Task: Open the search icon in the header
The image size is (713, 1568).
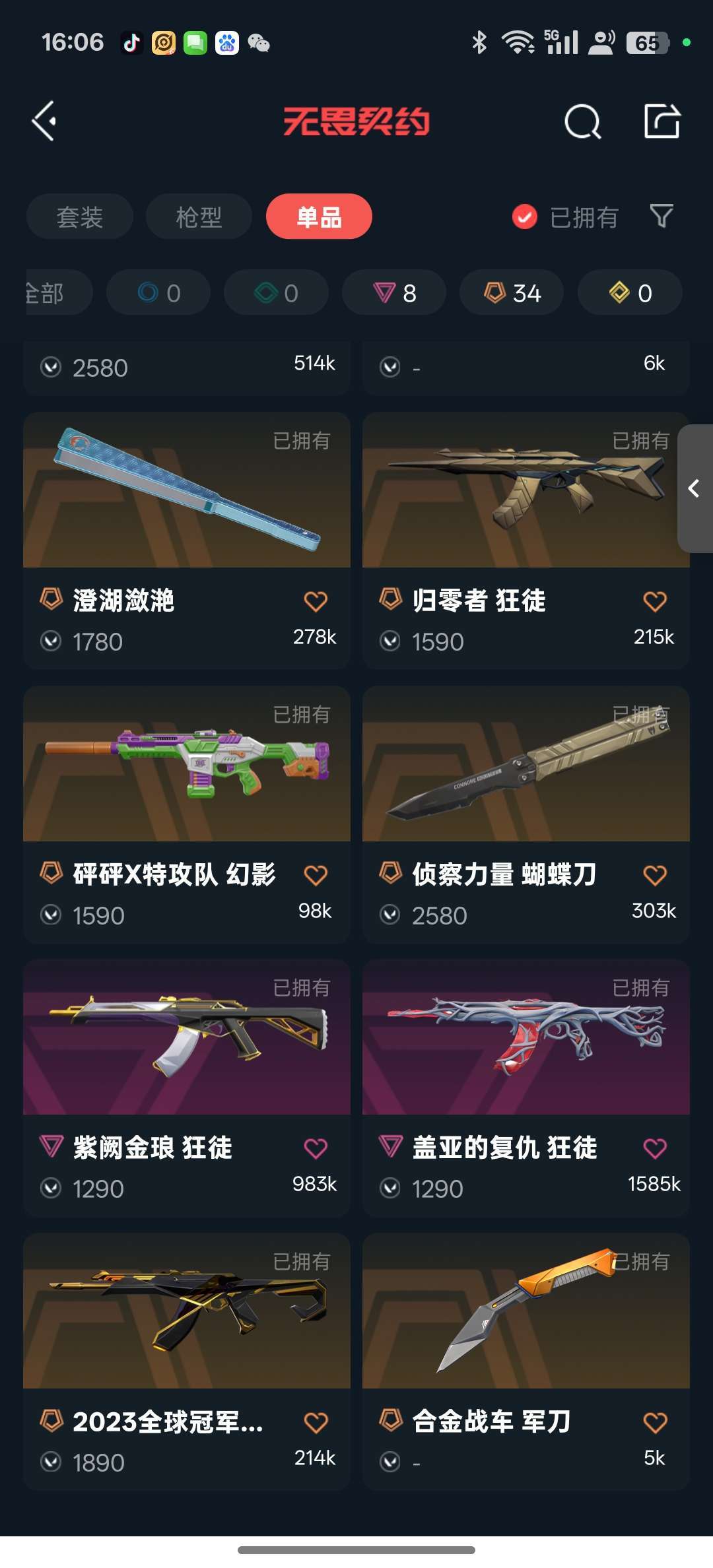Action: (x=582, y=121)
